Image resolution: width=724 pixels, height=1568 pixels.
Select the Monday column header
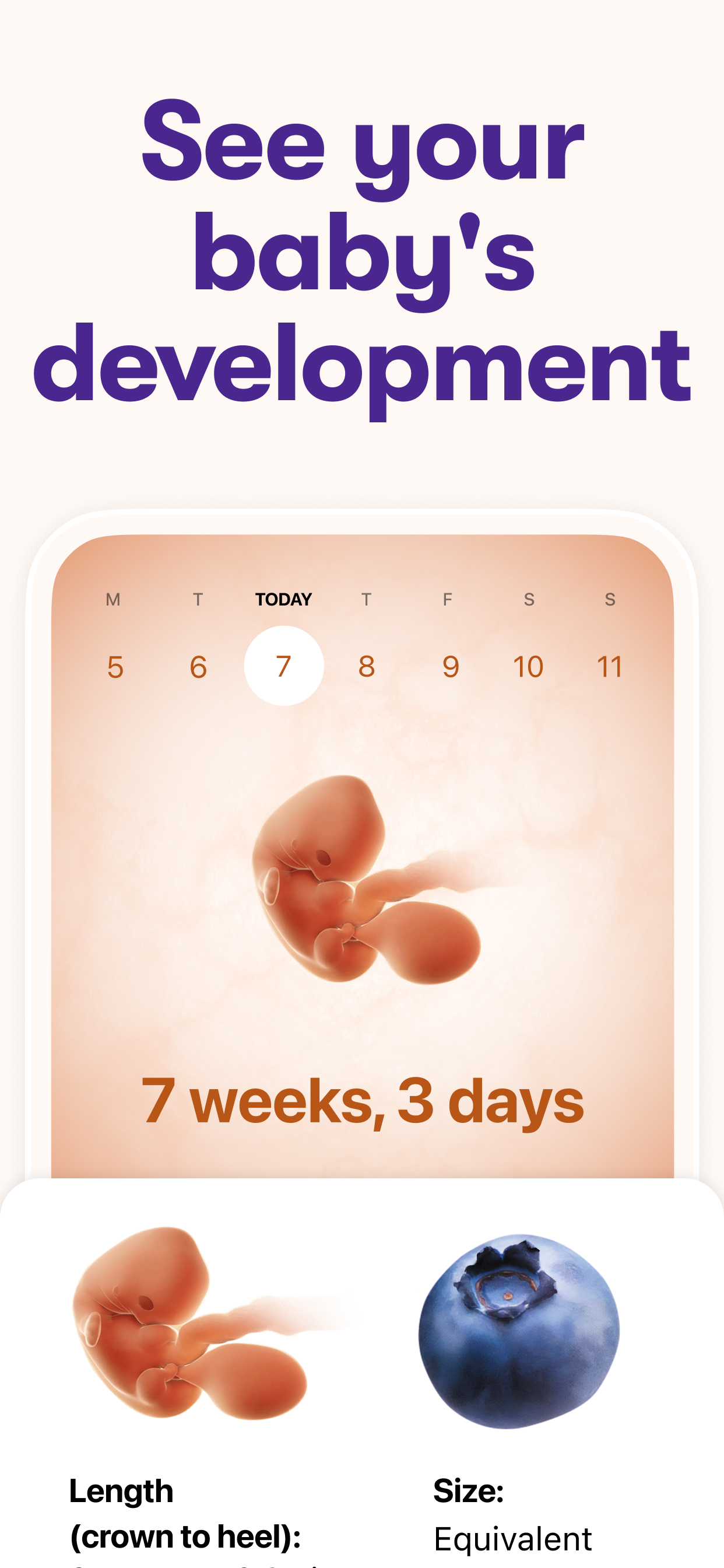click(x=113, y=599)
